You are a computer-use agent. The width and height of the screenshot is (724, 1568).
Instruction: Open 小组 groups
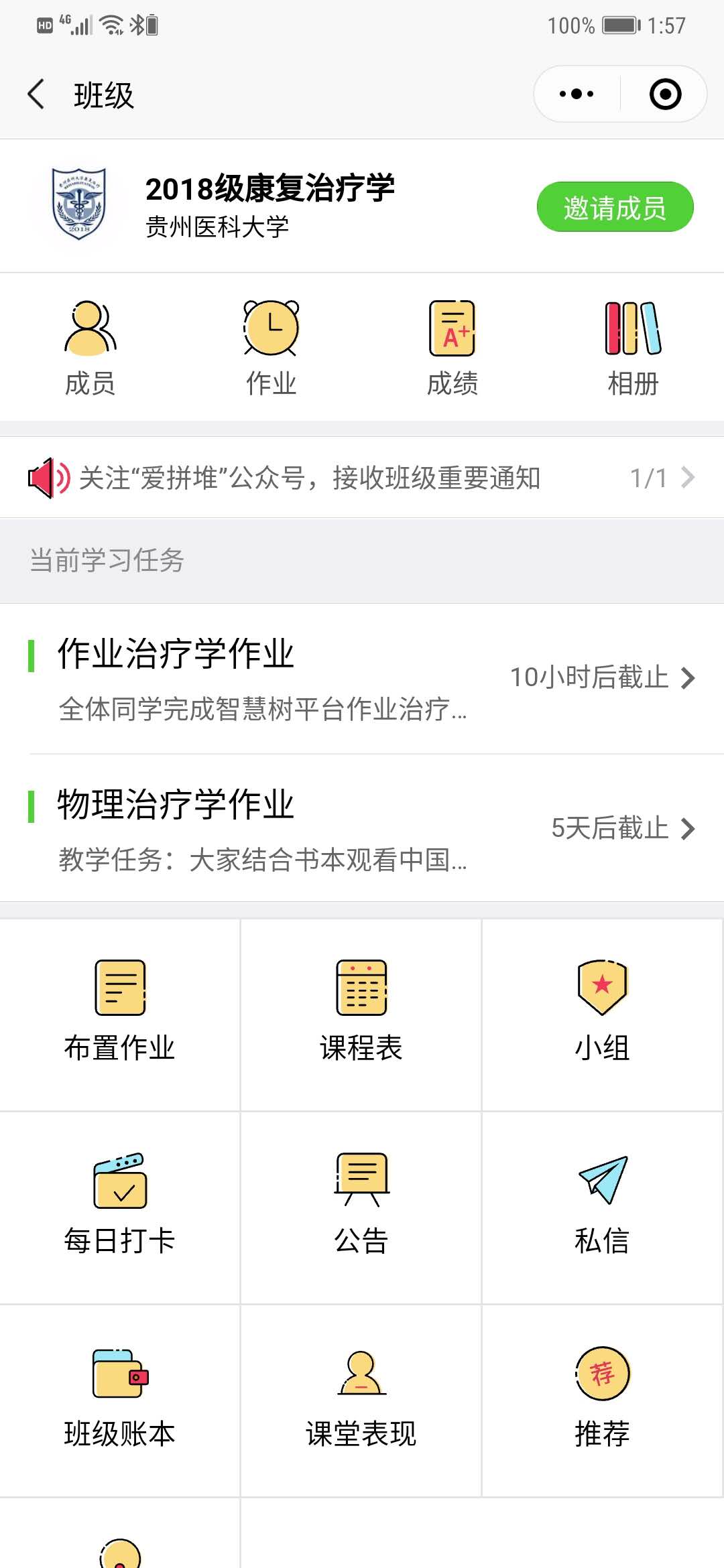[603, 1015]
